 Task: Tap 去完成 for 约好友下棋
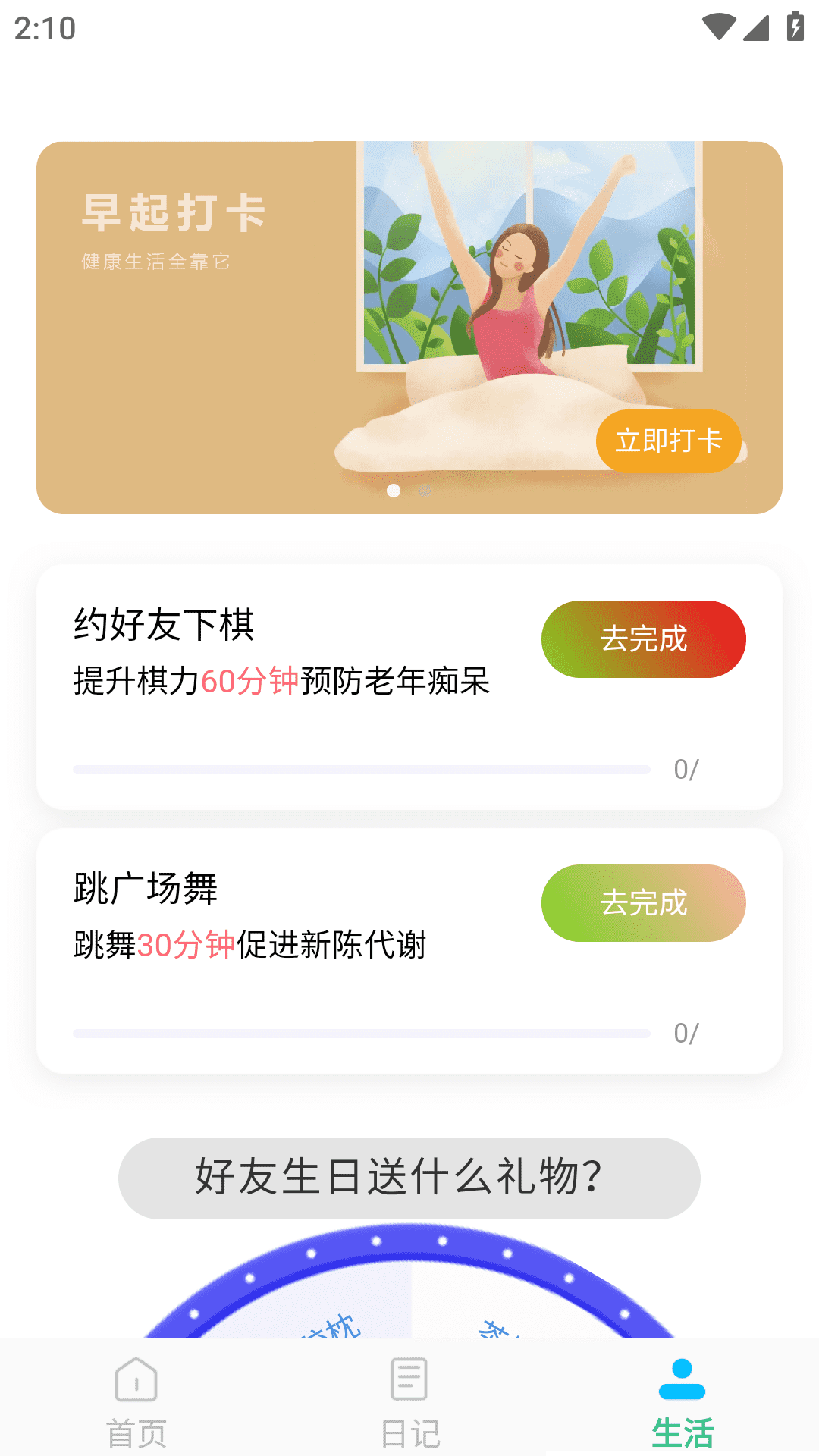click(643, 639)
